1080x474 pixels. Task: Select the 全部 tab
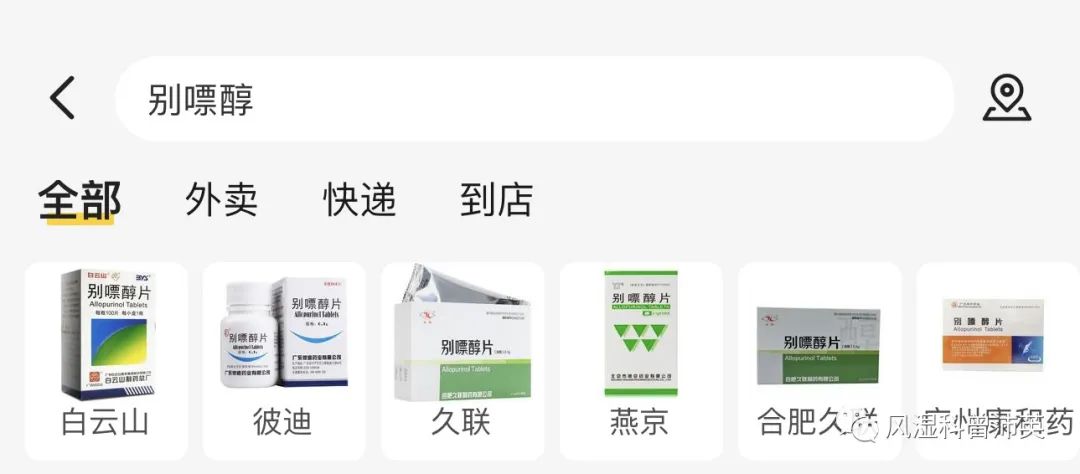pyautogui.click(x=80, y=200)
